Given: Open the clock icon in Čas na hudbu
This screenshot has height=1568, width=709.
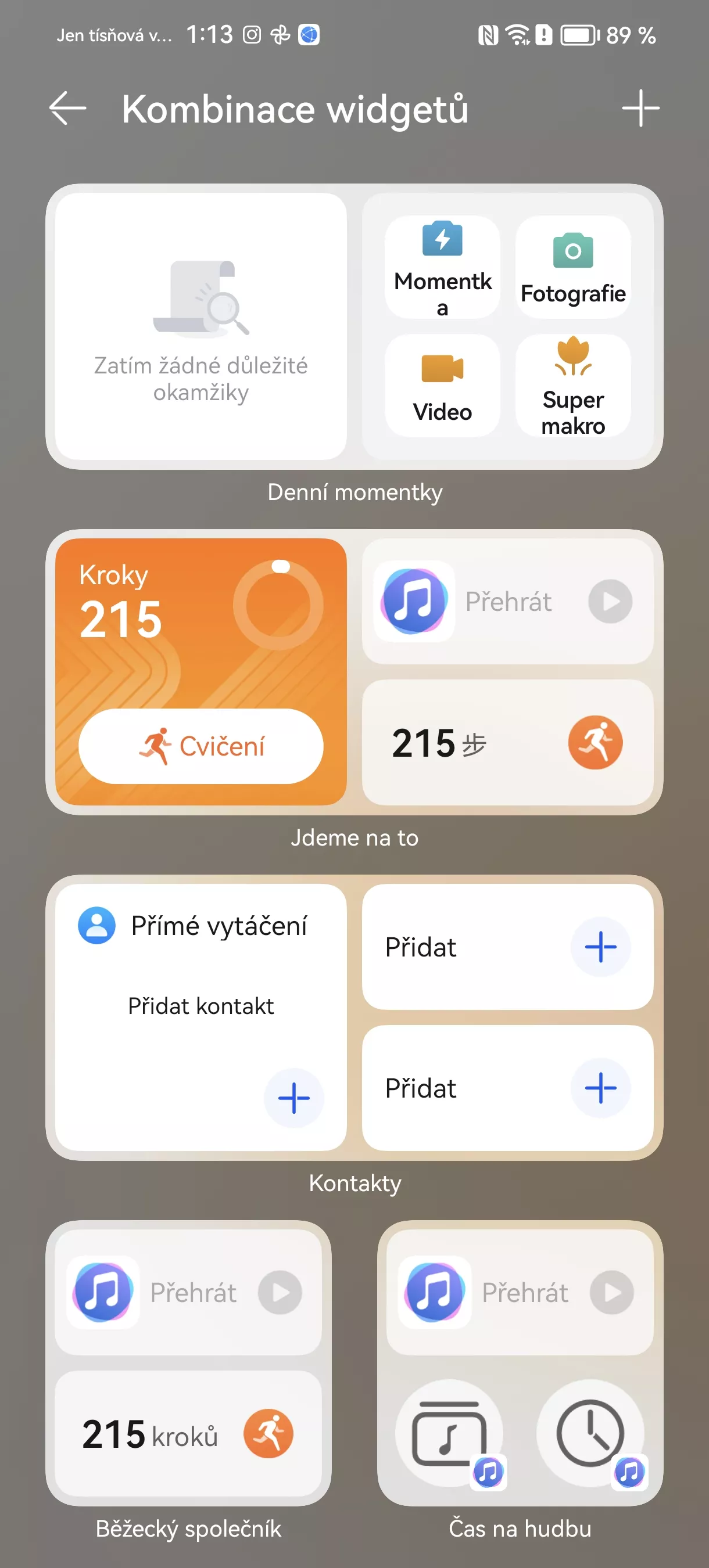Looking at the screenshot, I should (590, 1433).
